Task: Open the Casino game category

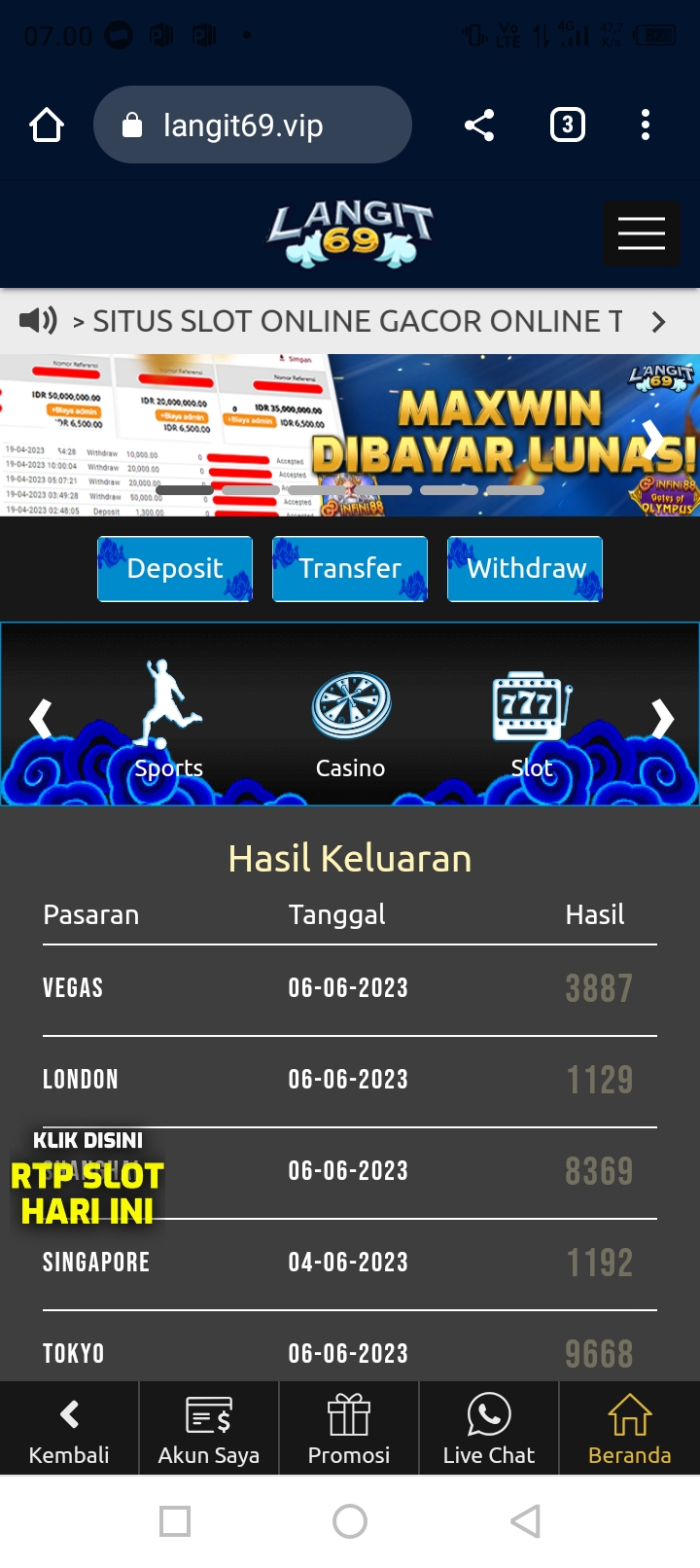Action: click(351, 722)
